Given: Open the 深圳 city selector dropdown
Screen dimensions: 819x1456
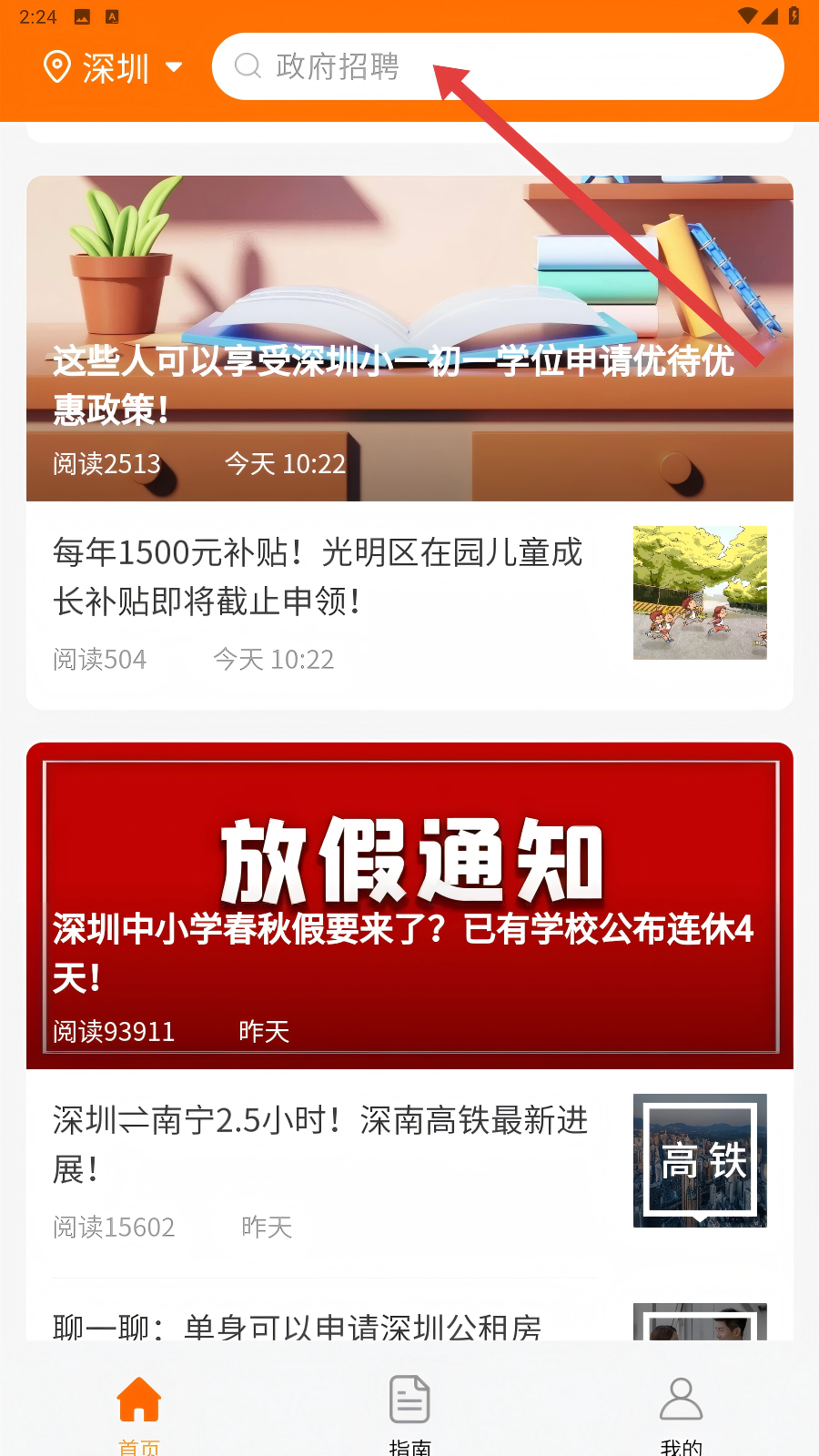Looking at the screenshot, I should point(114,67).
